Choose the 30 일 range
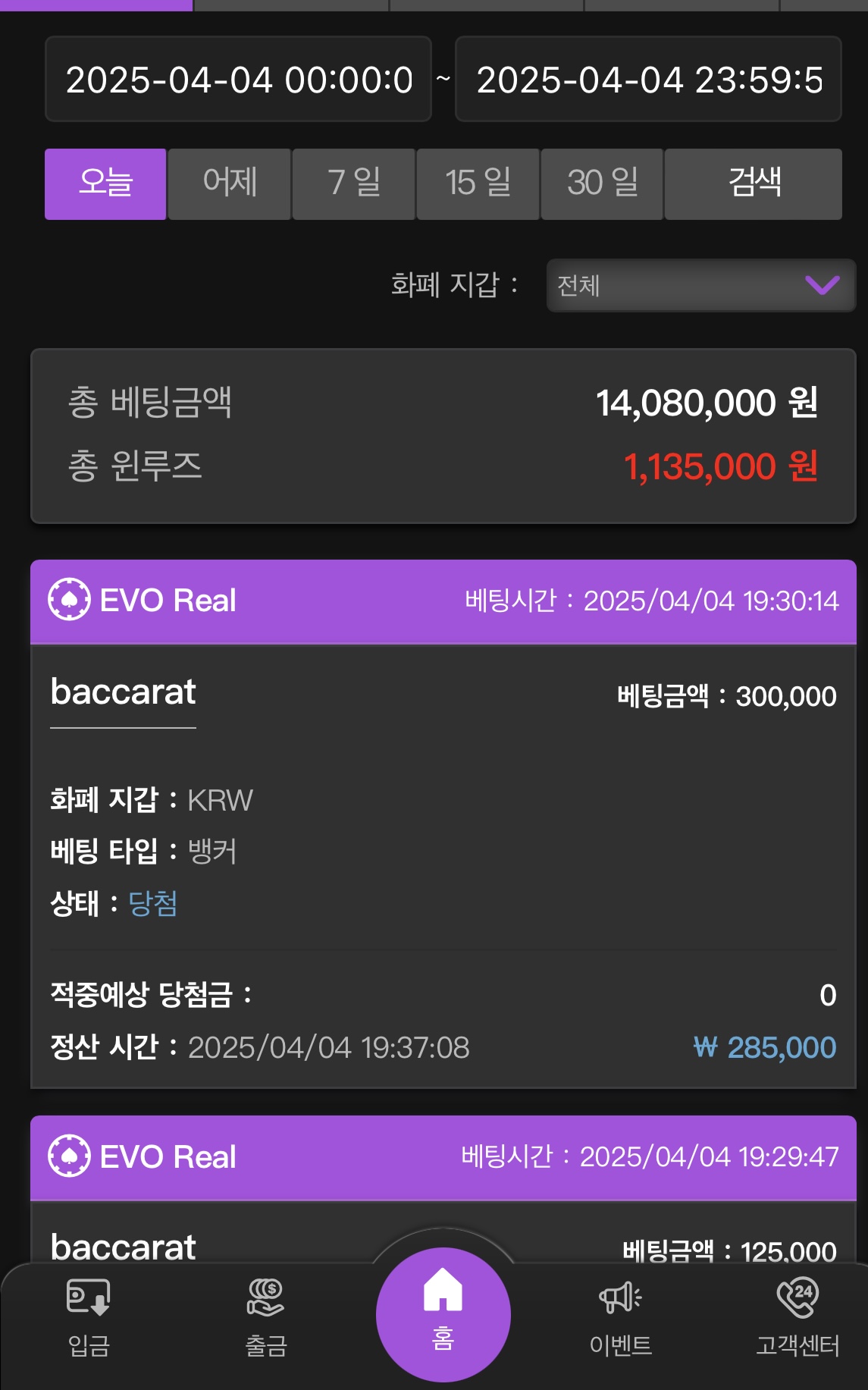Image resolution: width=868 pixels, height=1390 pixels. click(603, 184)
